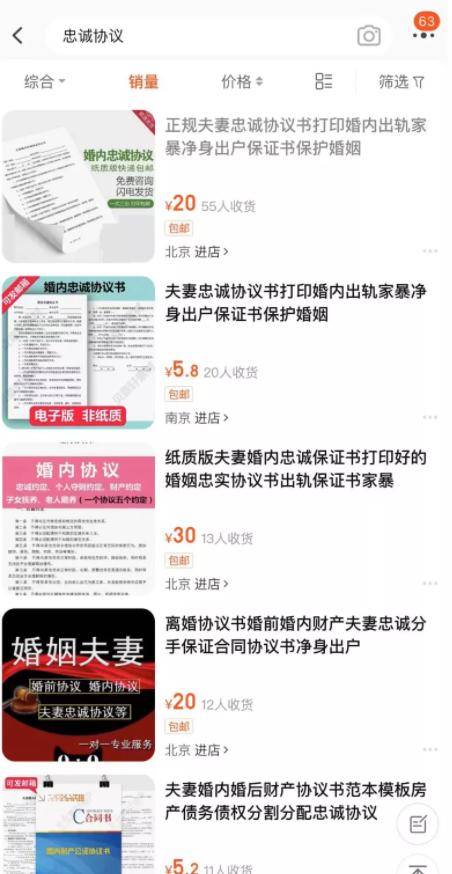Open the 离婚协议书婚前婚内财产 product
This screenshot has width=452, height=874.
(295, 635)
